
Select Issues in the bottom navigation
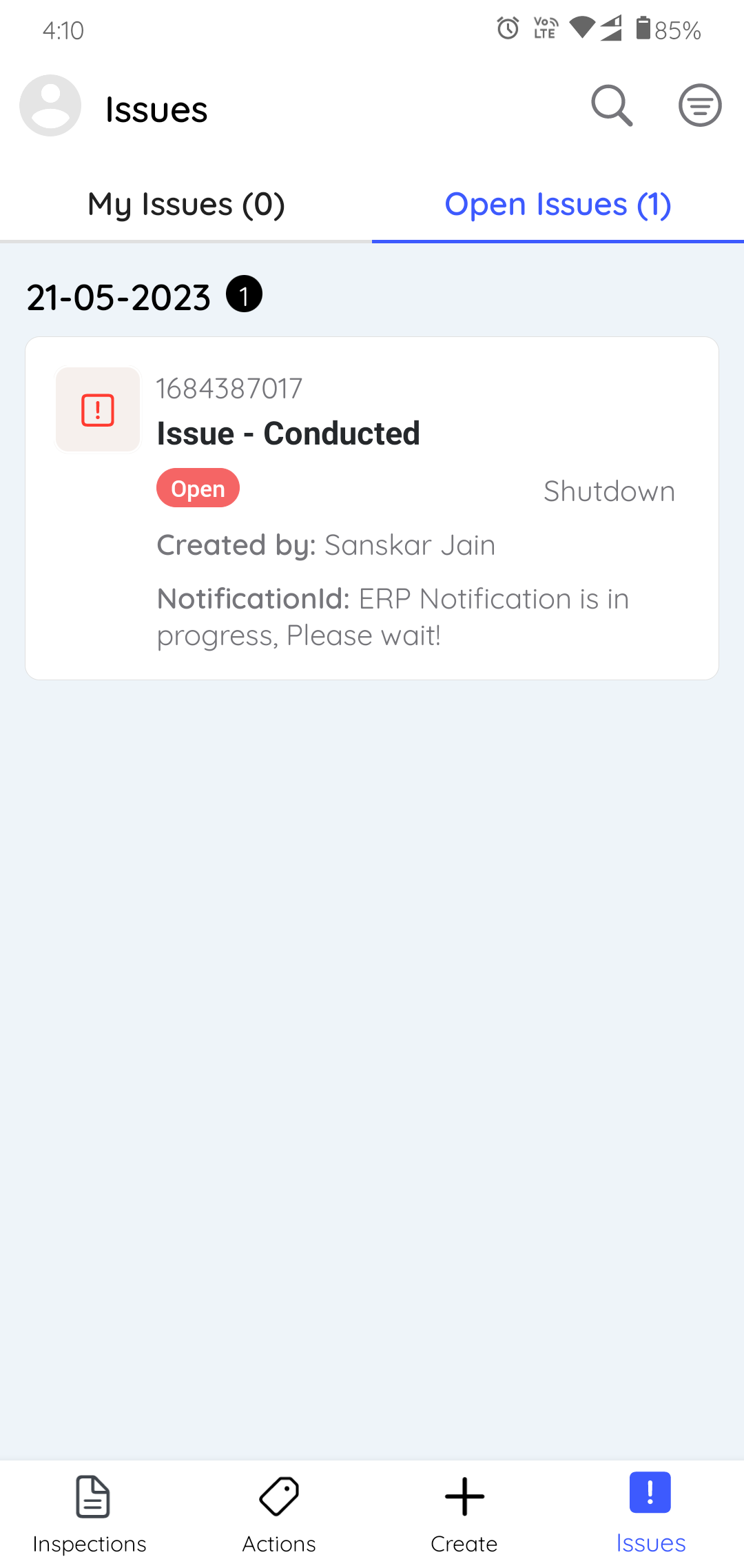click(x=651, y=1514)
